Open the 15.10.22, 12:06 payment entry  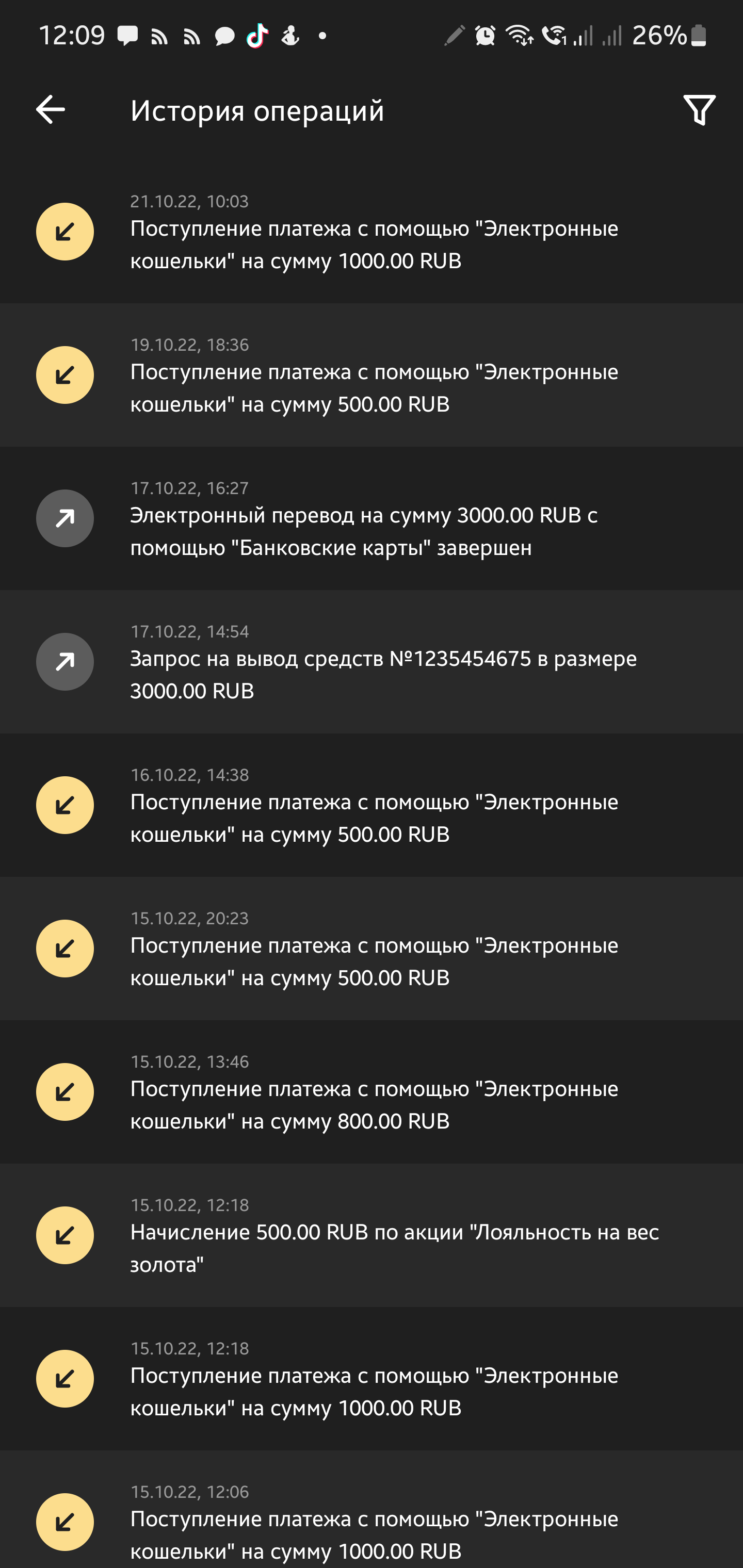pyautogui.click(x=372, y=1510)
